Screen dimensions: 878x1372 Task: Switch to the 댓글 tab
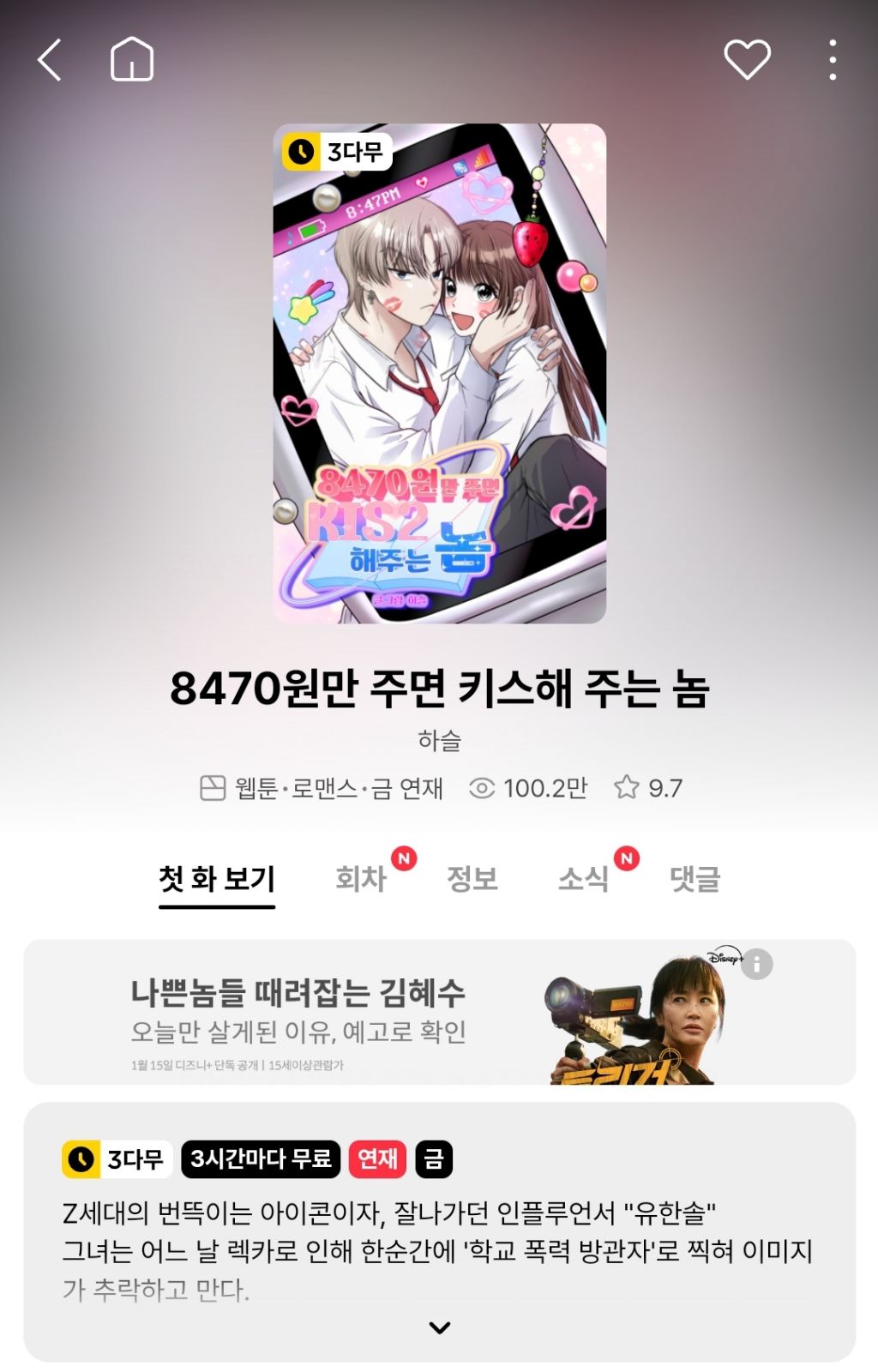coord(695,879)
